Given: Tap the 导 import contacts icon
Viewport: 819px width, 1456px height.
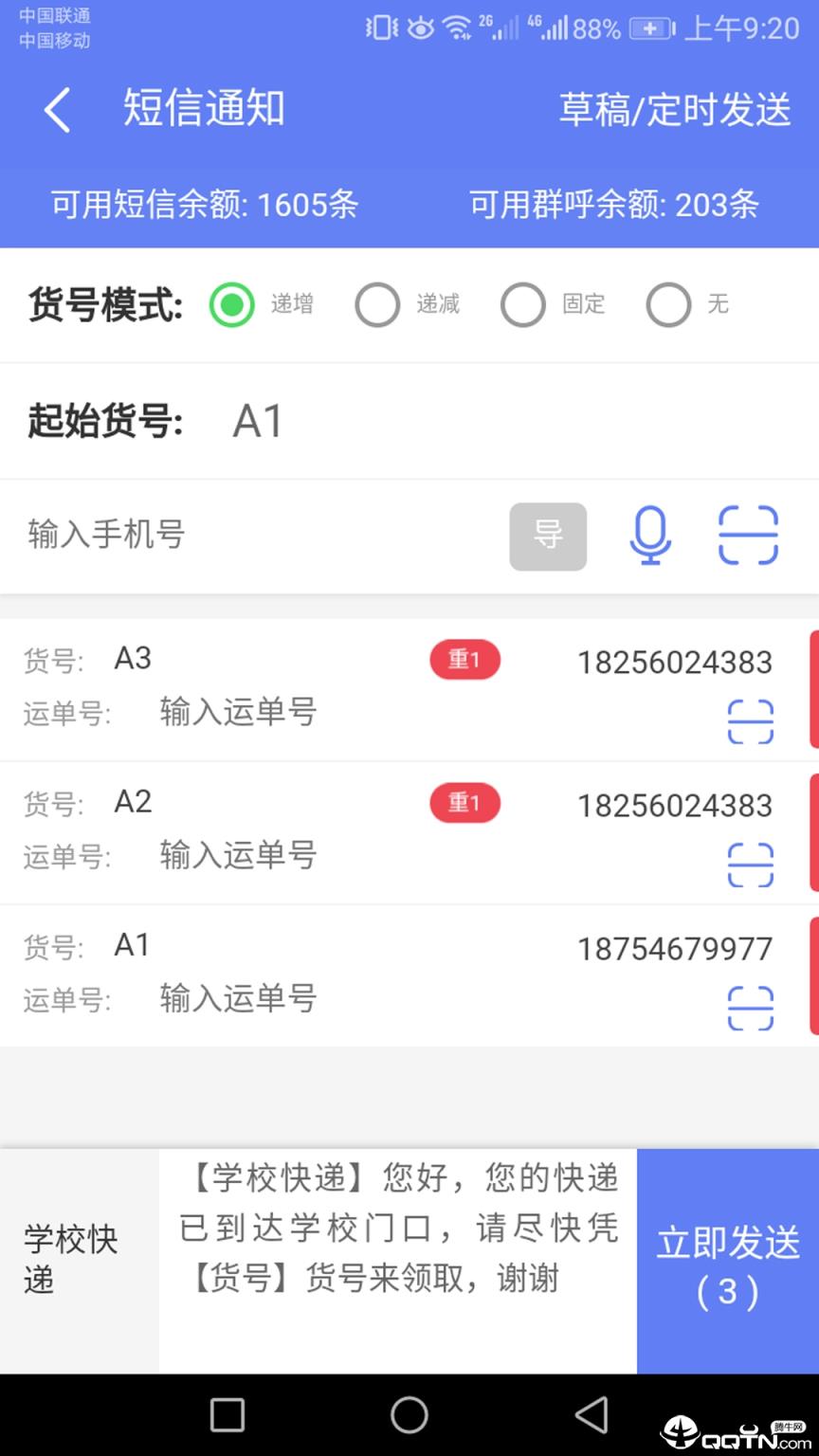Looking at the screenshot, I should tap(548, 537).
